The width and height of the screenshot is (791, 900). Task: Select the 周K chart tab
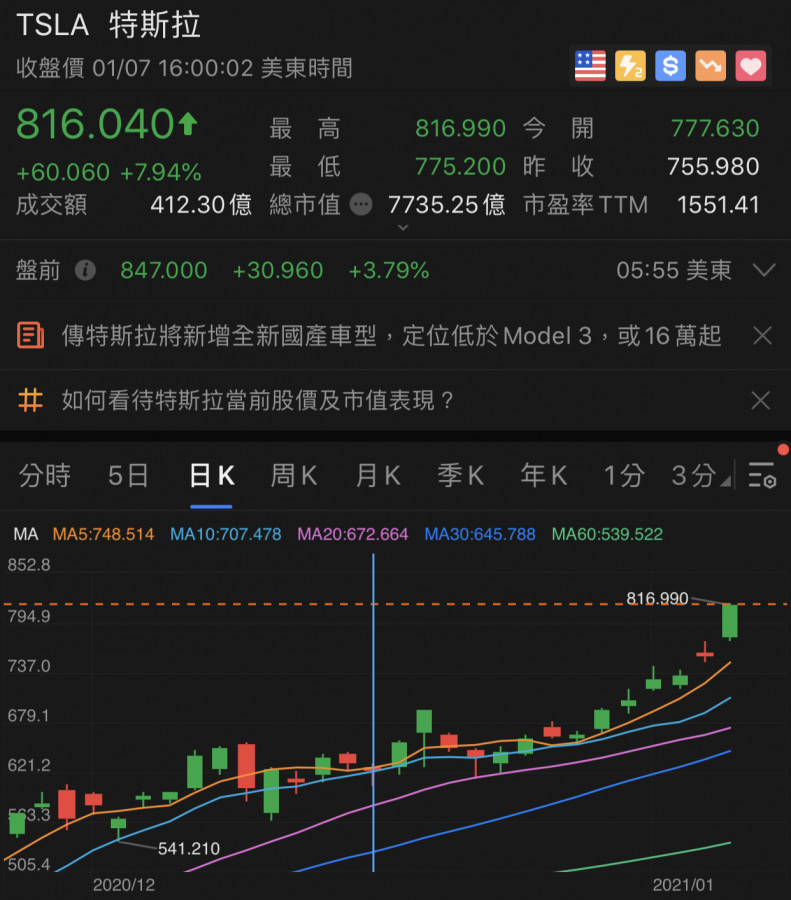click(x=294, y=475)
